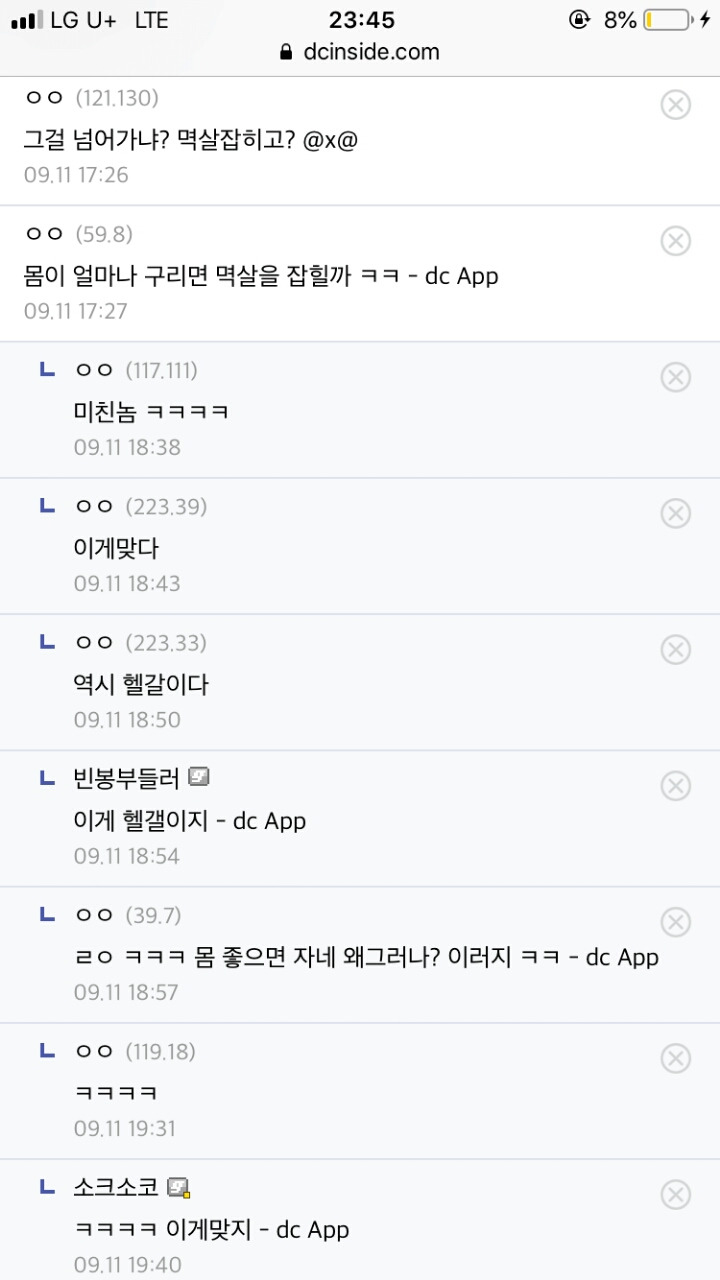Delete the 'ㅋㅋㅋㅋ' reply from 119.18

676,1058
